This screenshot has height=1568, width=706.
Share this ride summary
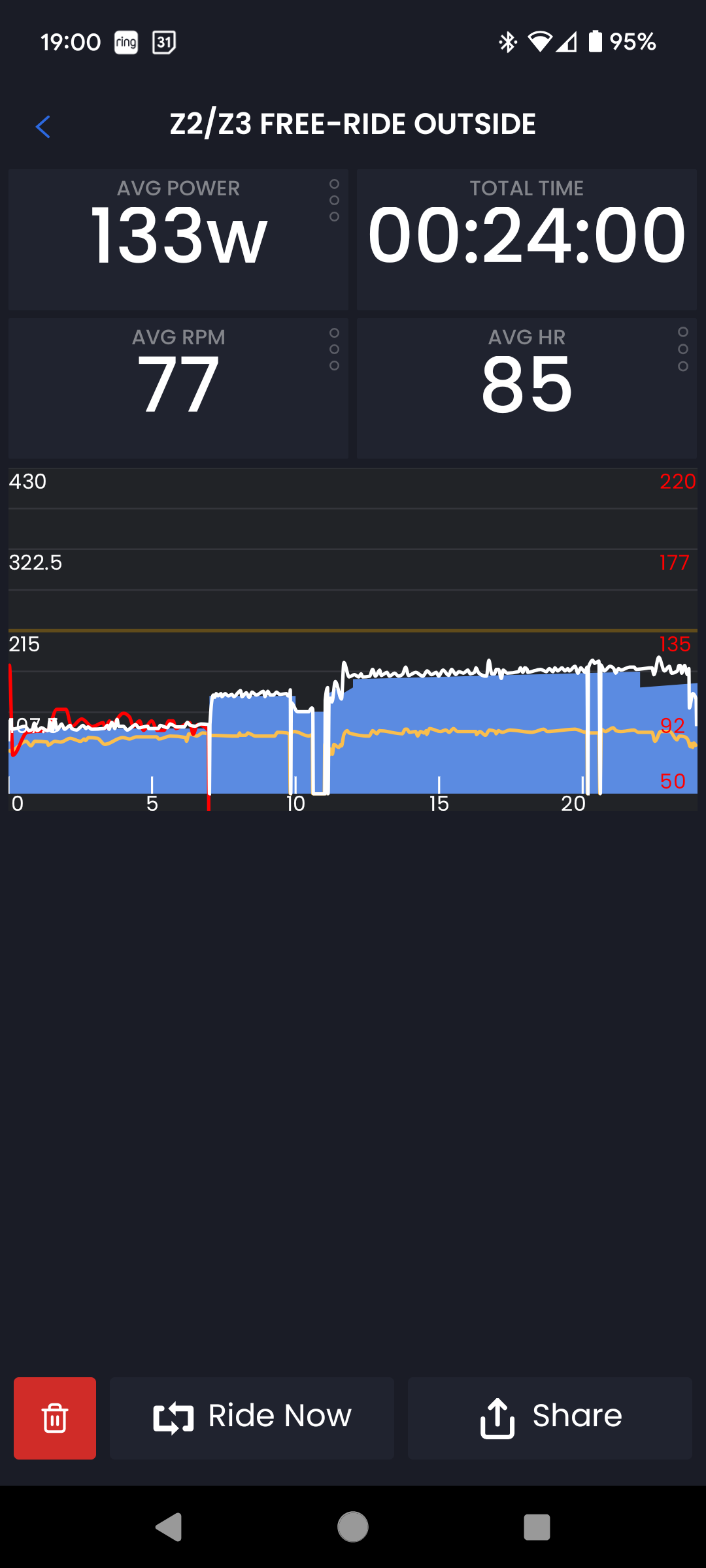(x=550, y=1418)
